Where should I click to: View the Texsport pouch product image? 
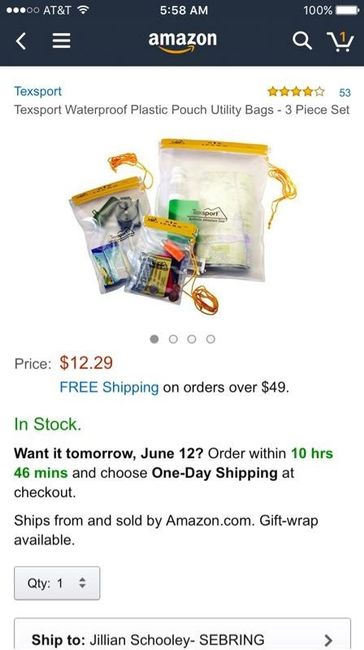(182, 226)
